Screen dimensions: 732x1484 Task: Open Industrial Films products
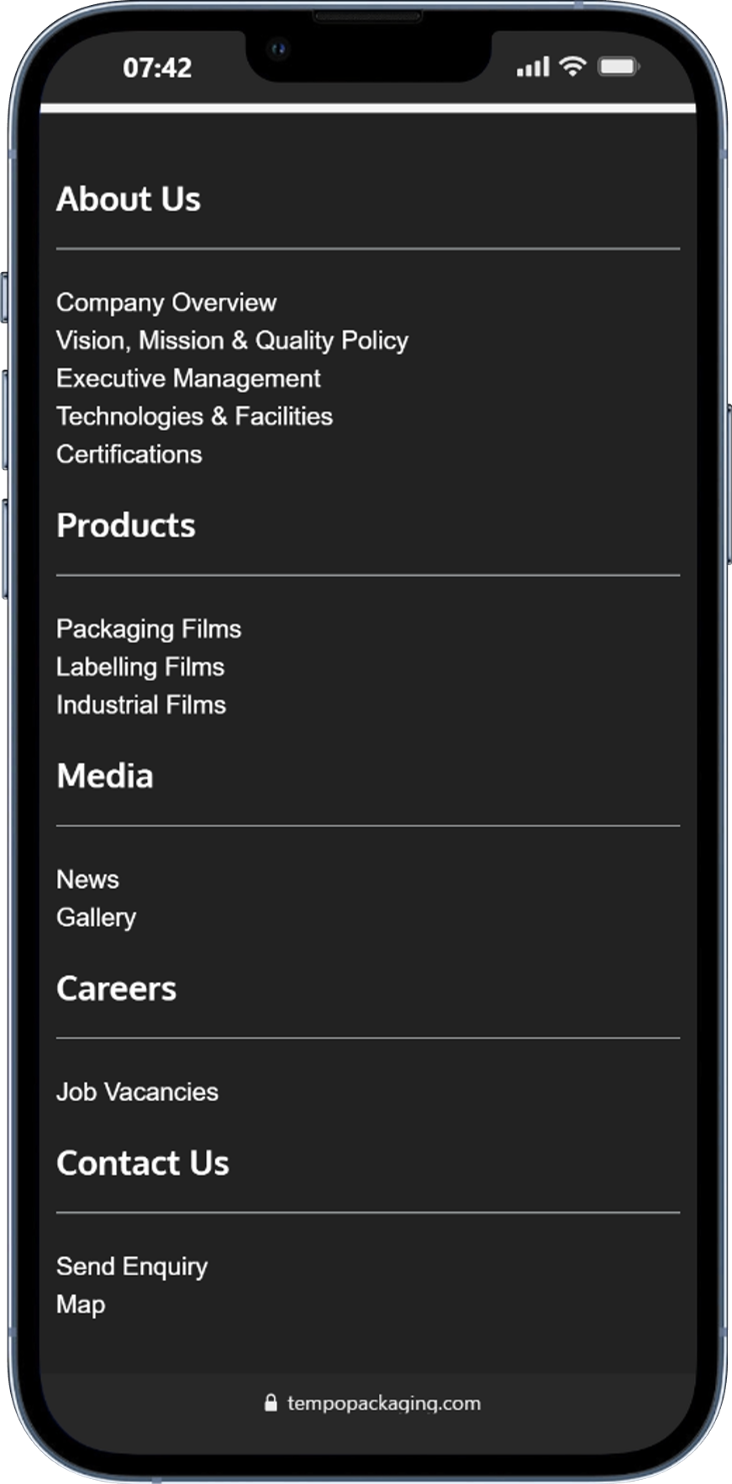pyautogui.click(x=141, y=705)
